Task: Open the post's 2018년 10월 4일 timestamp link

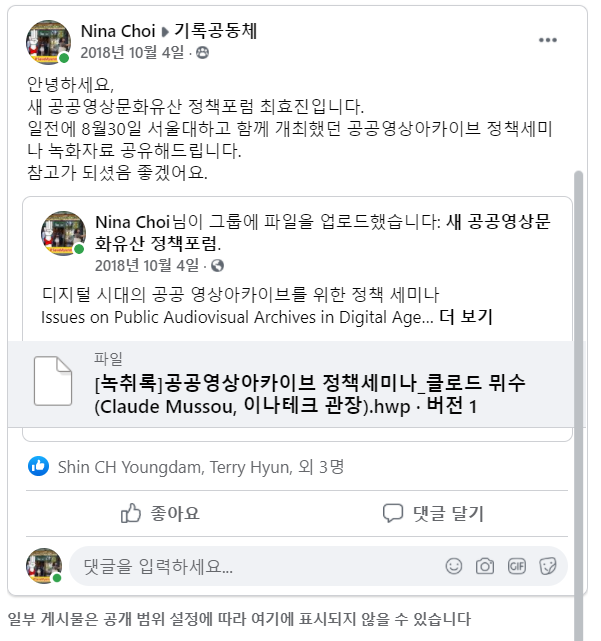Action: (132, 52)
